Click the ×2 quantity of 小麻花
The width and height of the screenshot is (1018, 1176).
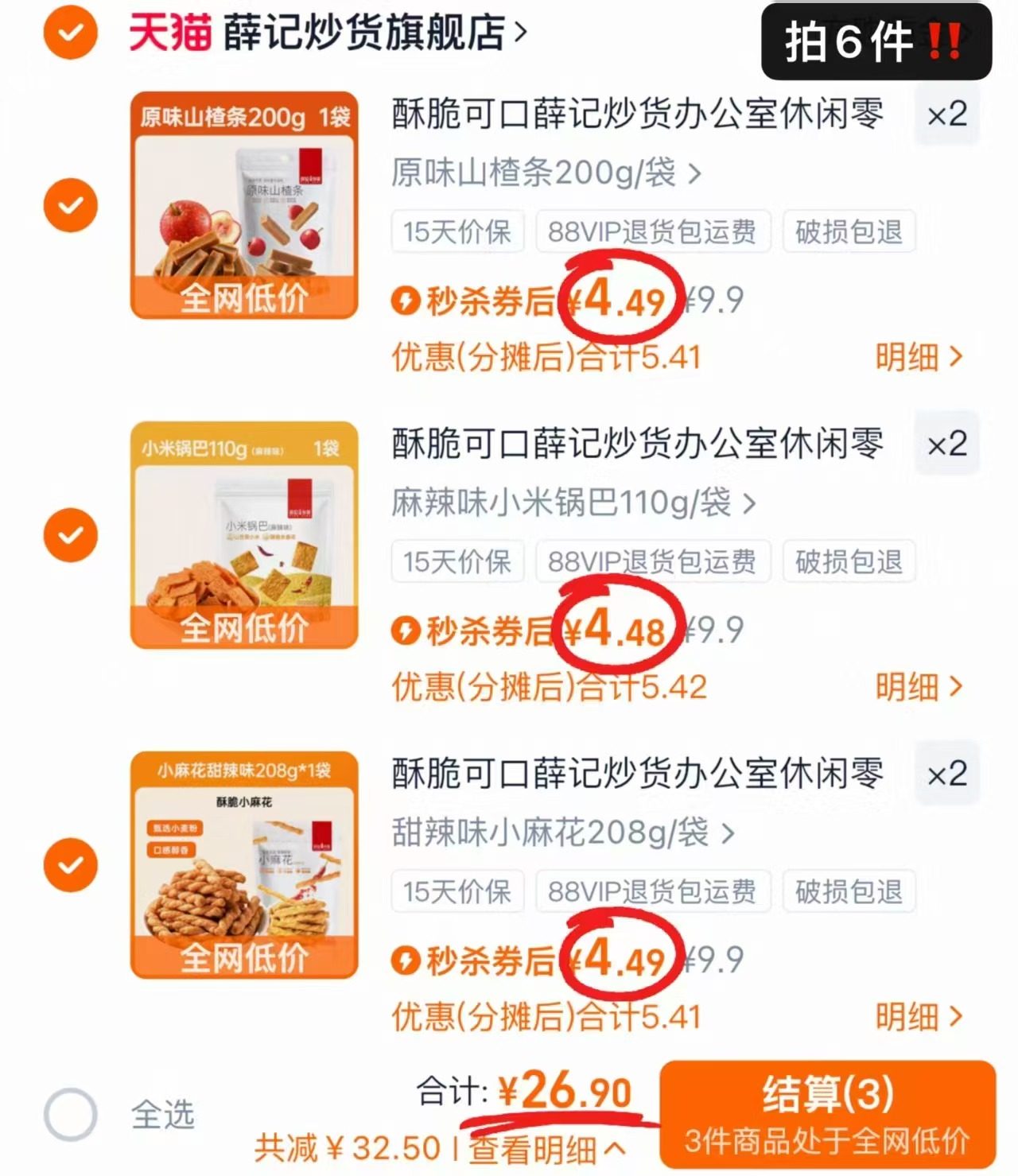coord(948,774)
